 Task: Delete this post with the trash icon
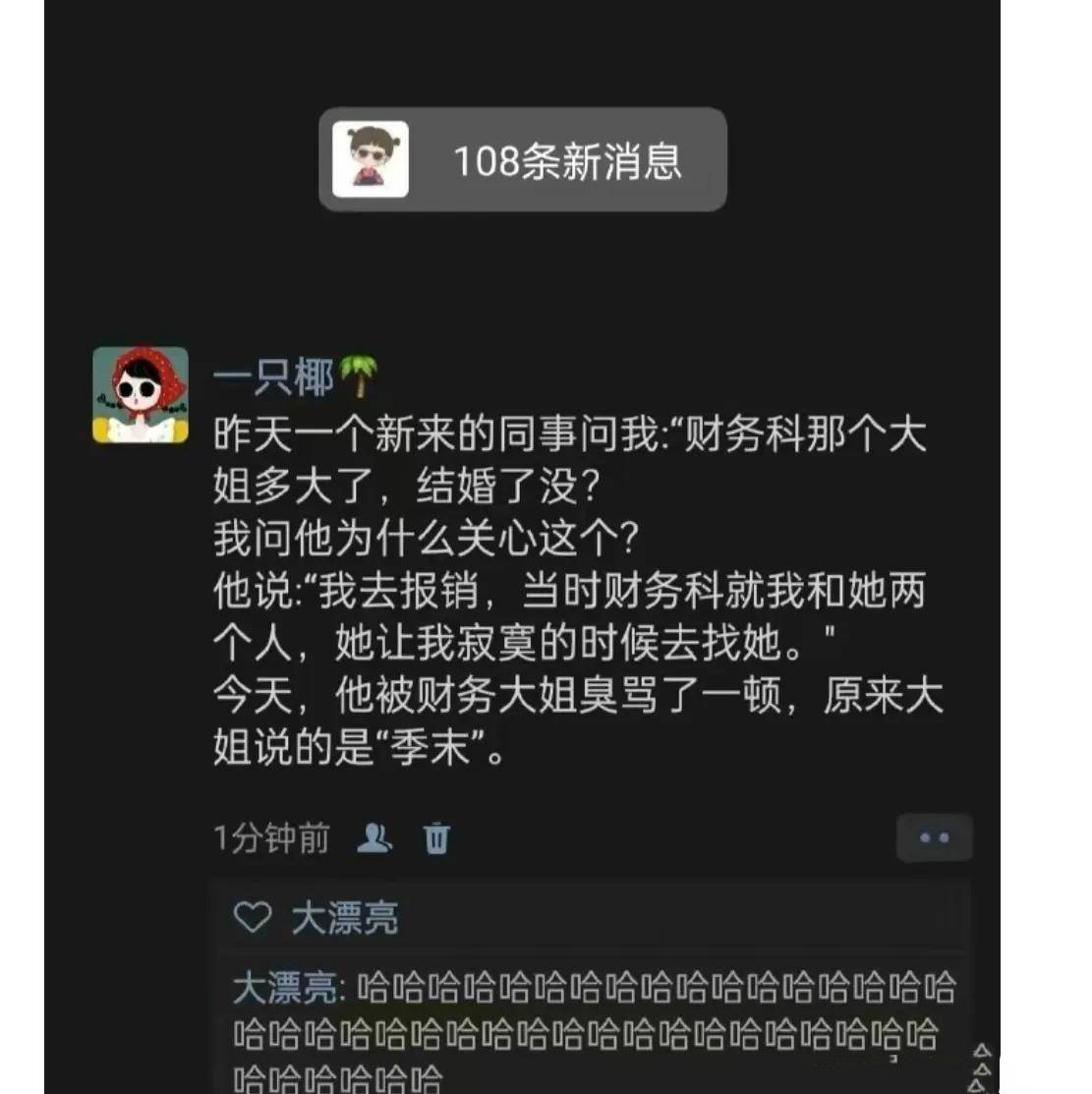point(436,838)
